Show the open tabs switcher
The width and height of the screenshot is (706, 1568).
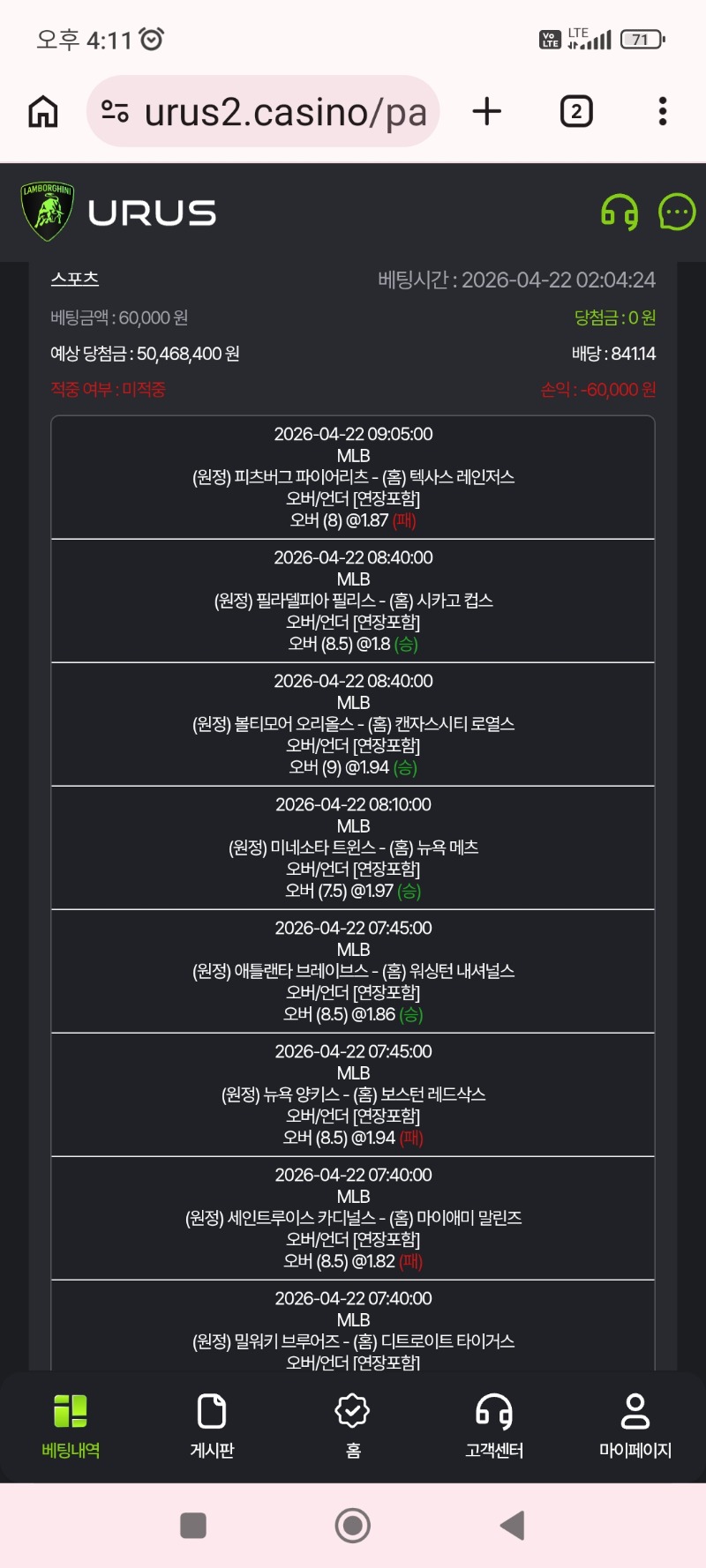coord(576,112)
